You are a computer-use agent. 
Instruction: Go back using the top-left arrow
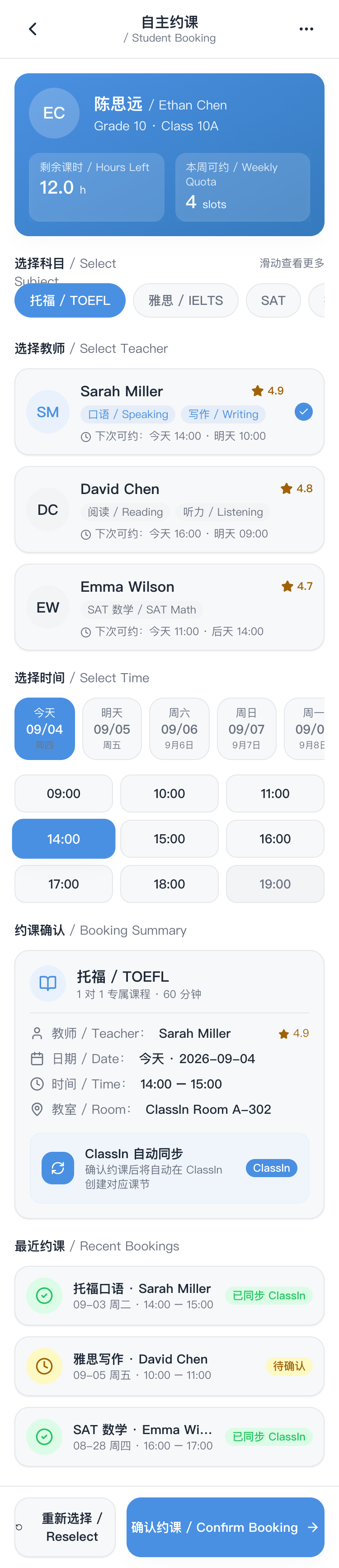[33, 29]
